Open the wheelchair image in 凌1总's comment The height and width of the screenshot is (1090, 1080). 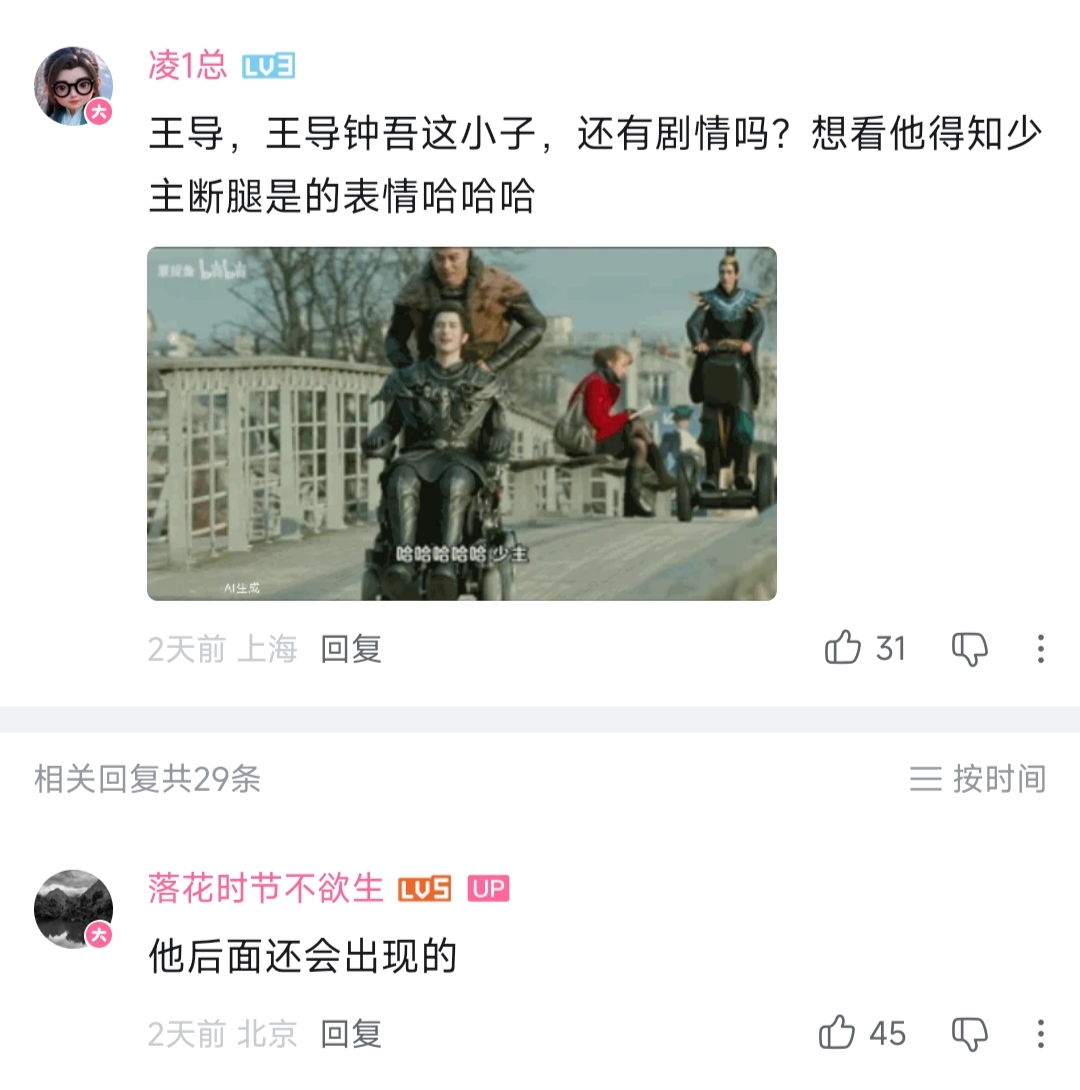click(461, 423)
